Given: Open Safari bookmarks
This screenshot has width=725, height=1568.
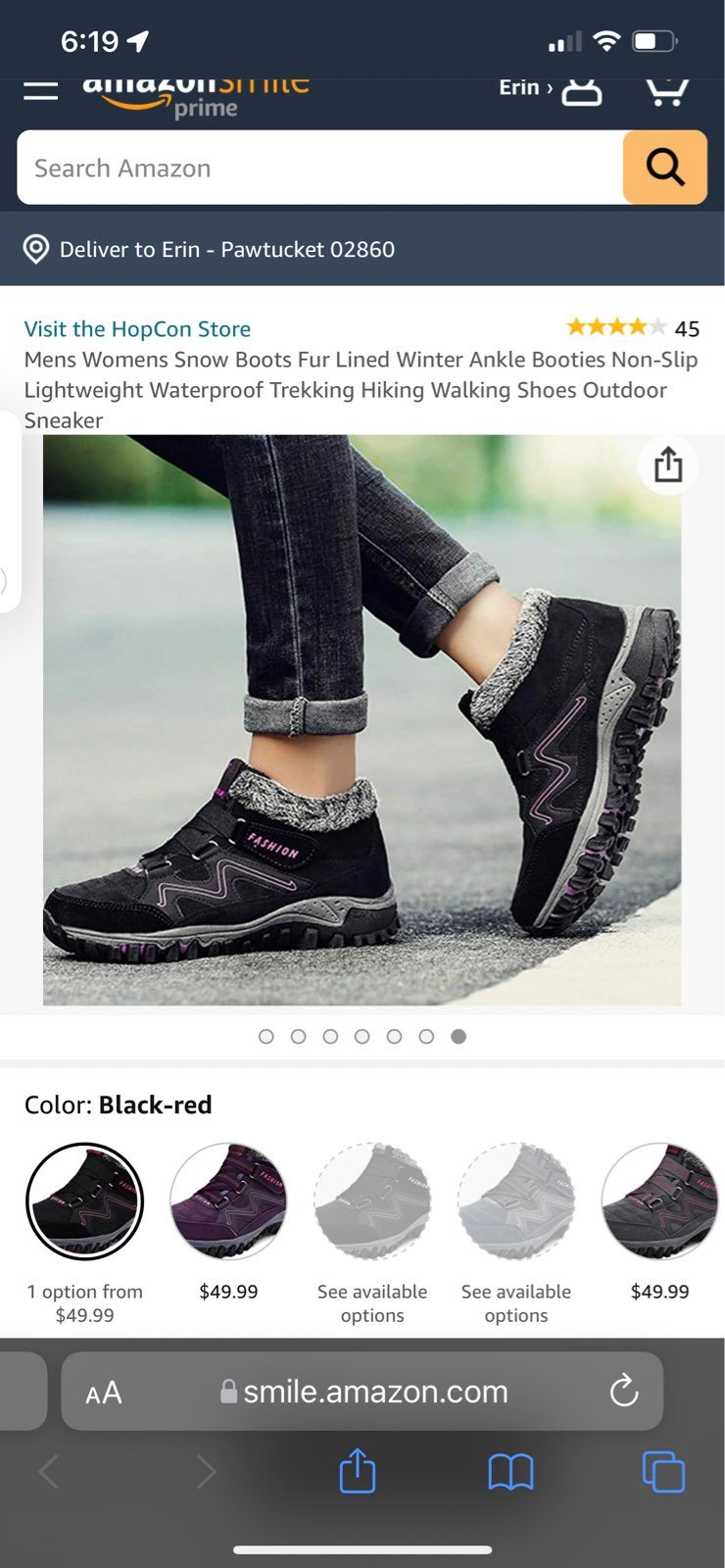Looking at the screenshot, I should 510,1472.
